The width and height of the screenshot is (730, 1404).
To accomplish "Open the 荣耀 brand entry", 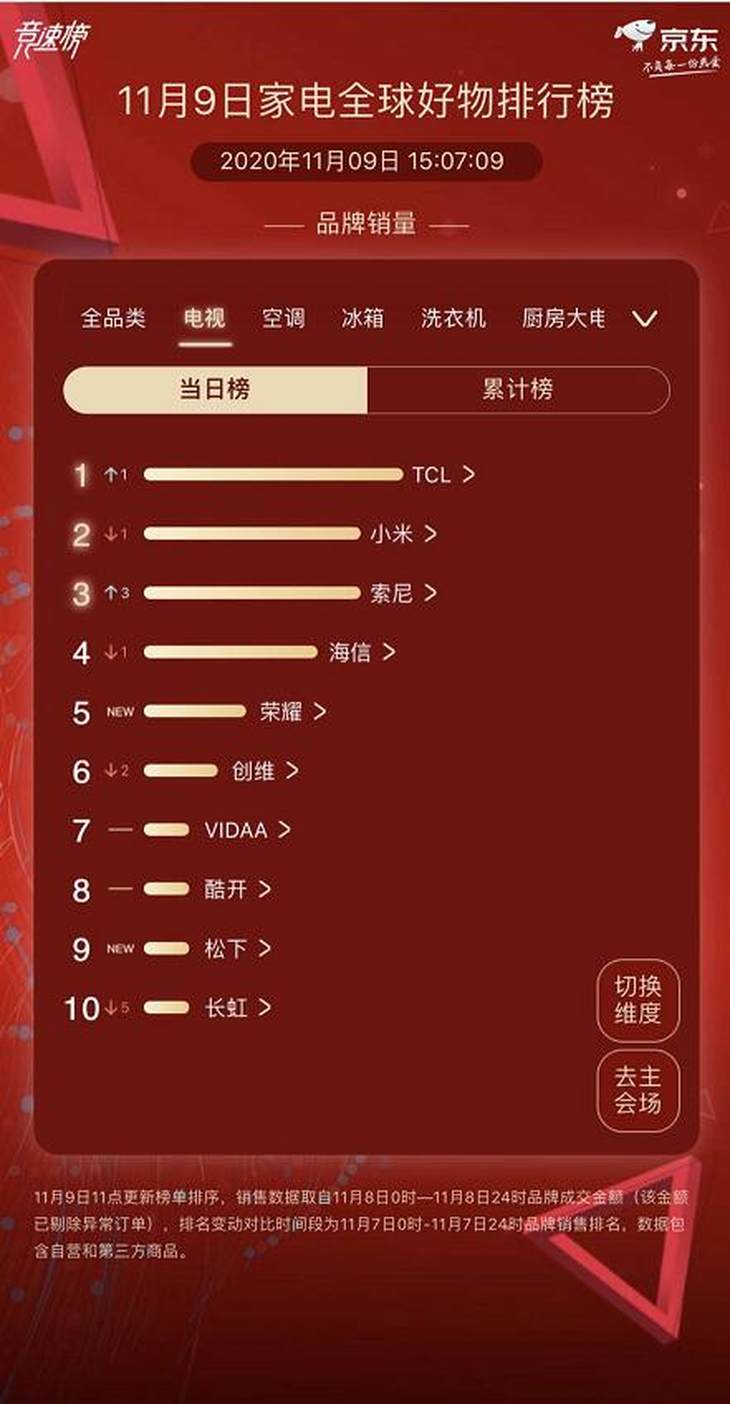I will pos(291,712).
